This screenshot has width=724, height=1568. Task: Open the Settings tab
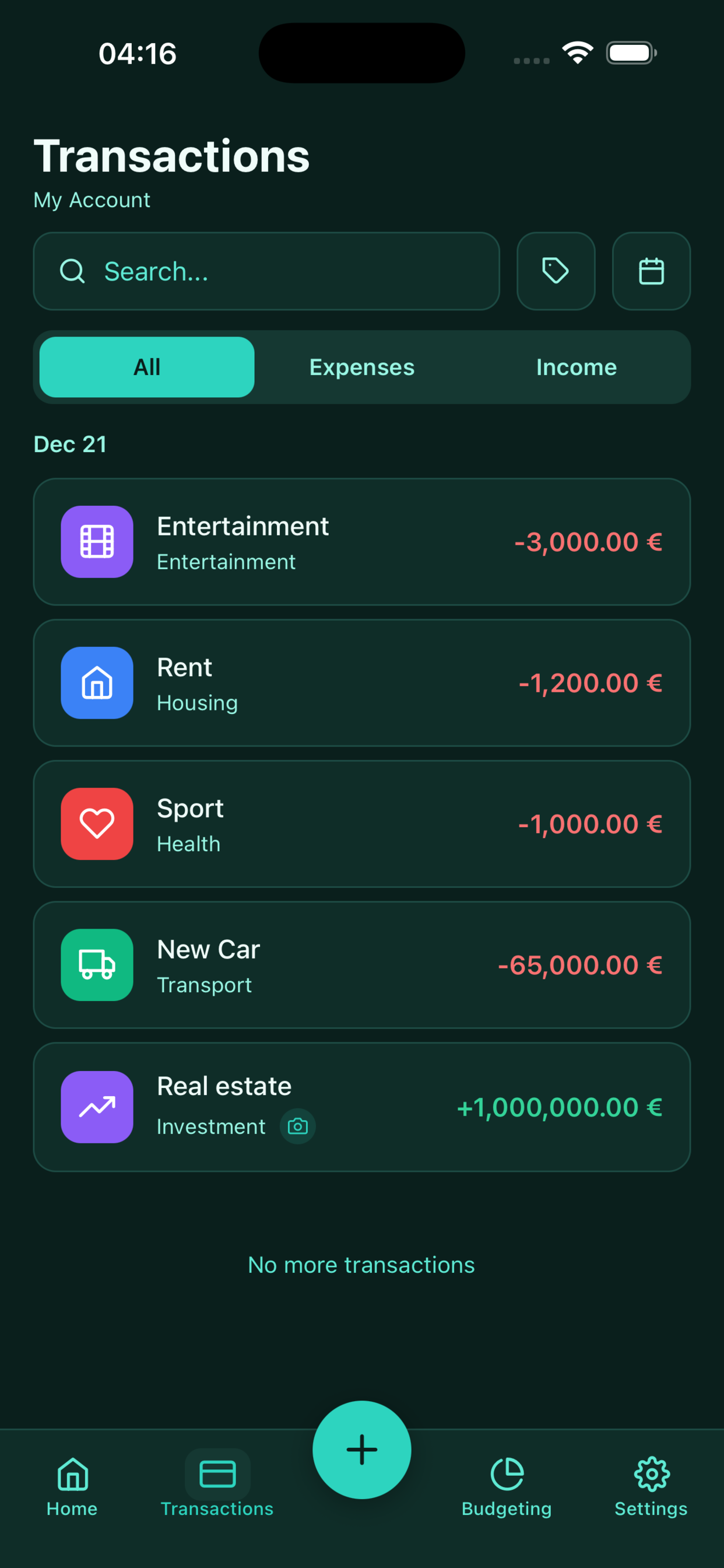tap(651, 1485)
